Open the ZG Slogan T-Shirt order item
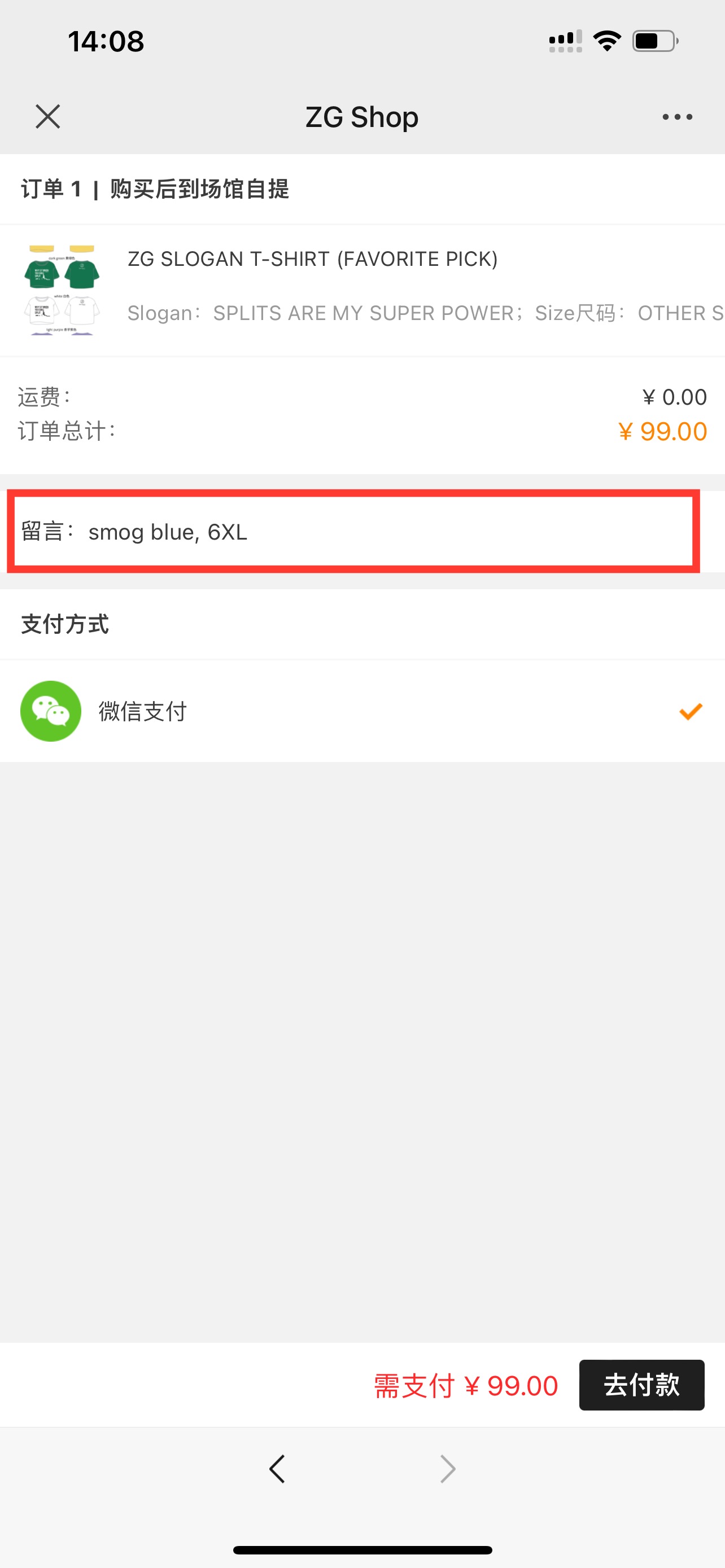Image resolution: width=725 pixels, height=1568 pixels. pyautogui.click(x=362, y=290)
